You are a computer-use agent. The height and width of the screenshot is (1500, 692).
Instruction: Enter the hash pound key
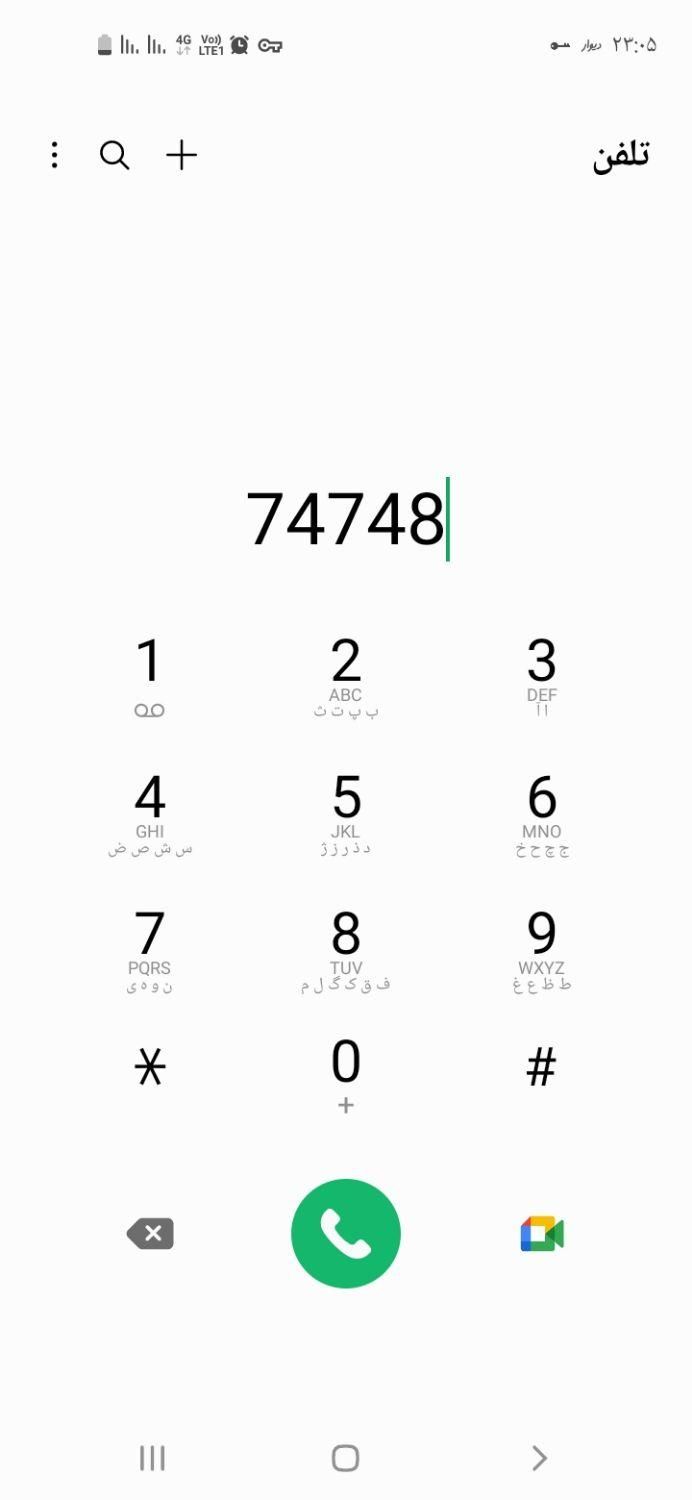541,1069
